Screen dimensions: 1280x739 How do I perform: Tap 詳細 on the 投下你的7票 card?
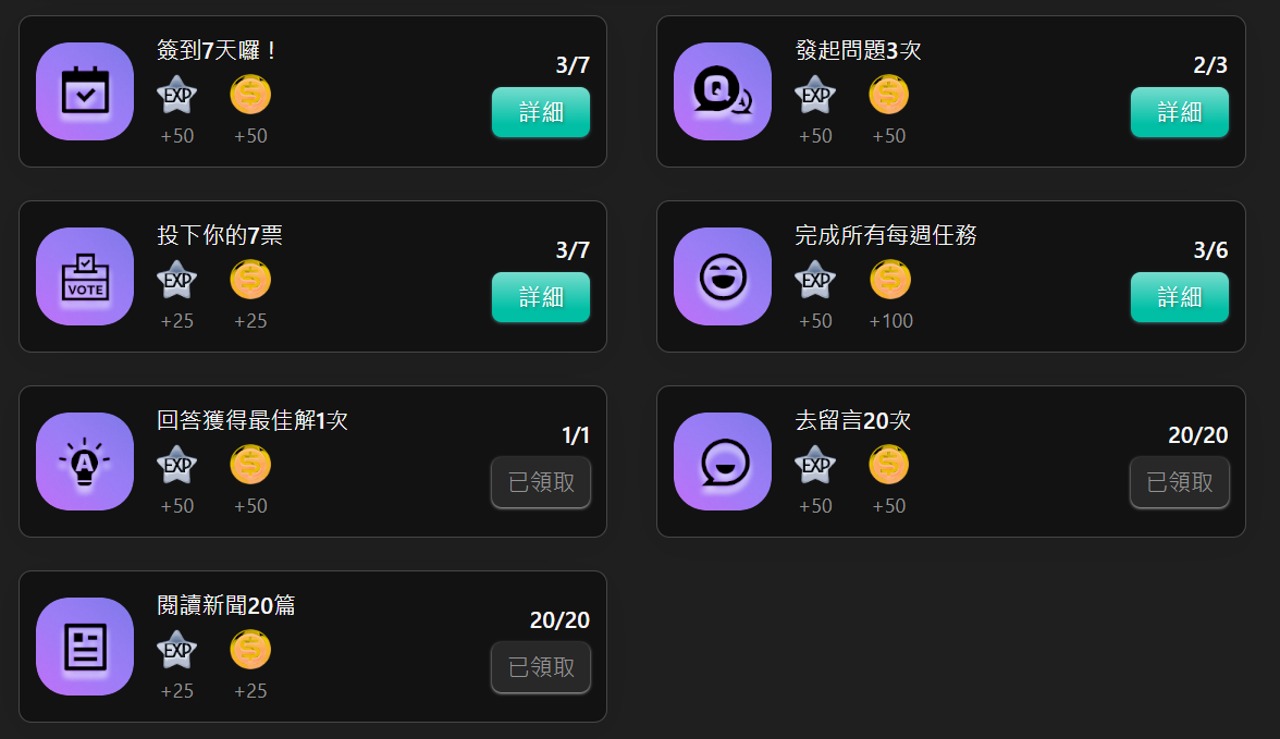(541, 297)
